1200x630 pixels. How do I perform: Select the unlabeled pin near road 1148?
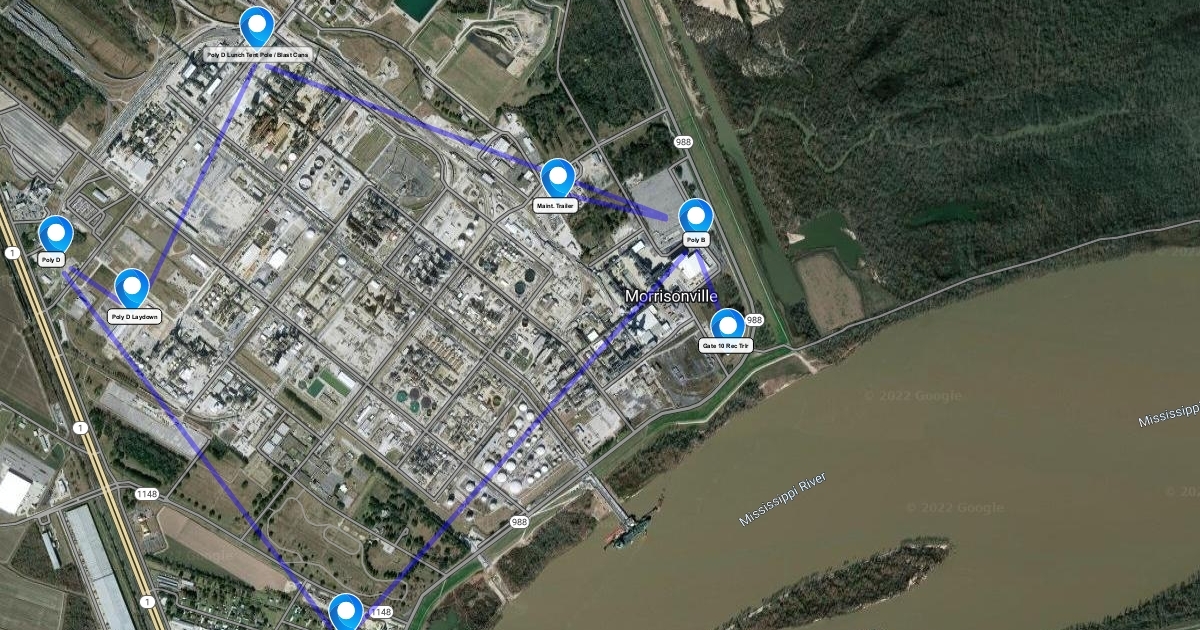pyautogui.click(x=345, y=611)
